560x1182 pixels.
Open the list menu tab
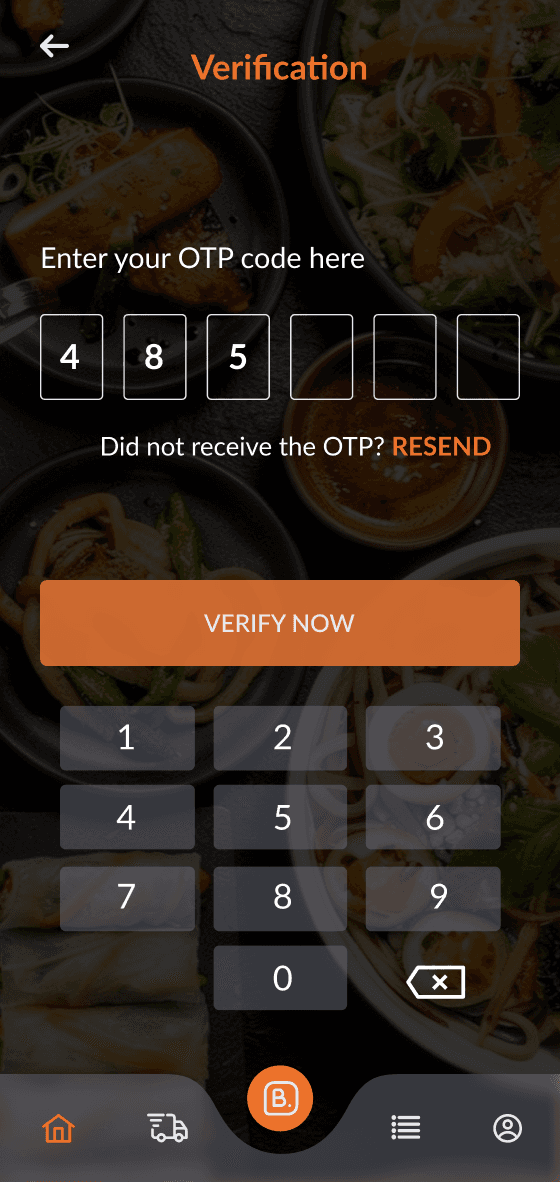[405, 1128]
